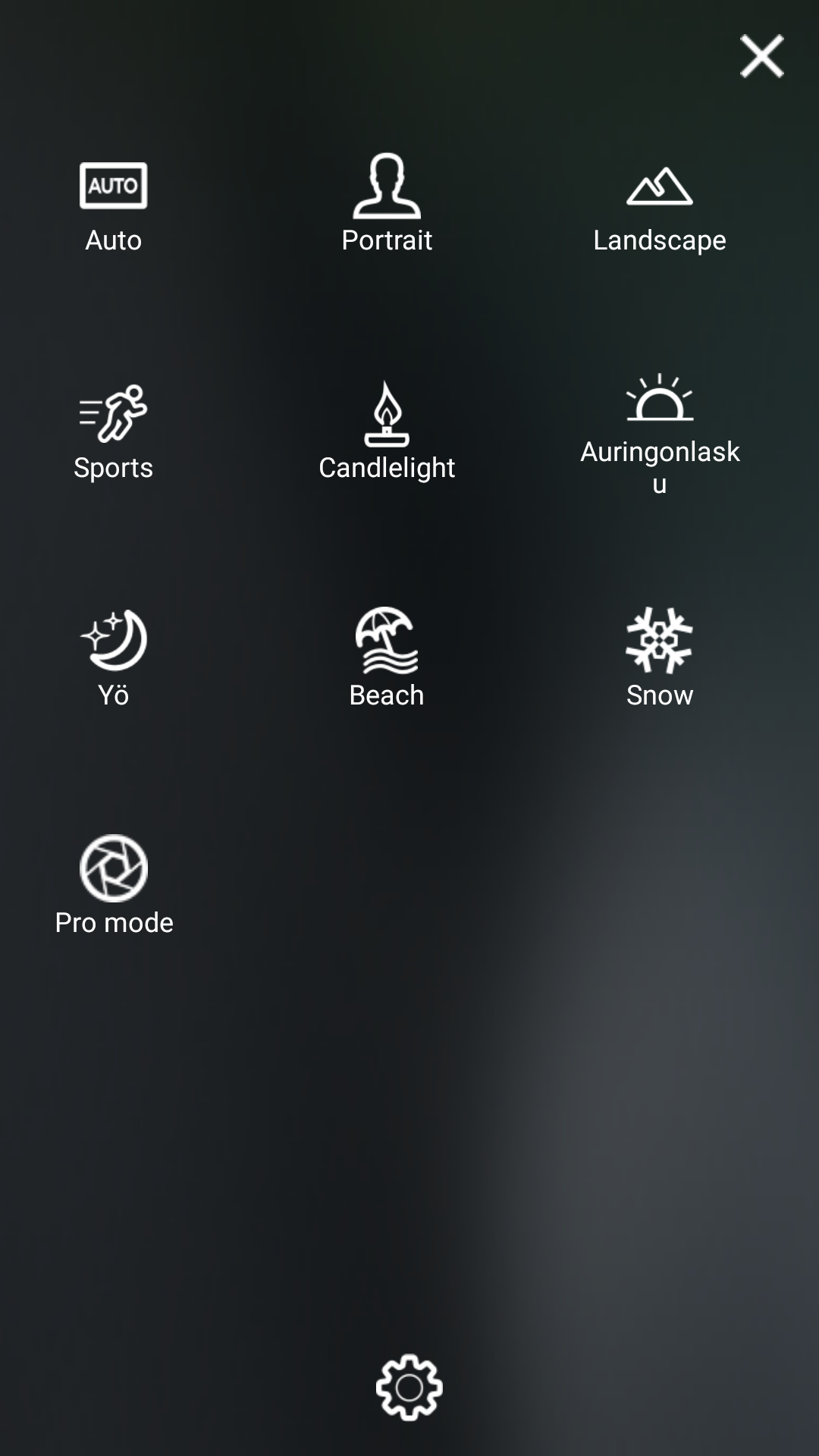Choose the Portrait mode
The width and height of the screenshot is (819, 1456).
387,203
